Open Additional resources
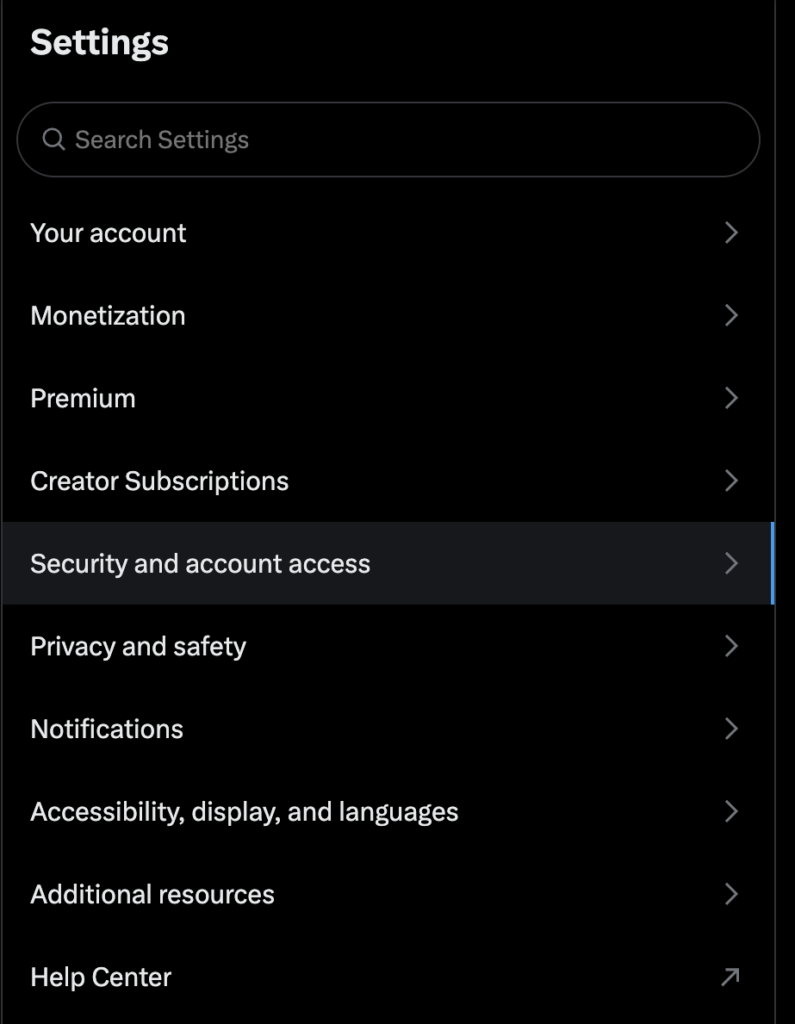The image size is (795, 1024). click(386, 894)
